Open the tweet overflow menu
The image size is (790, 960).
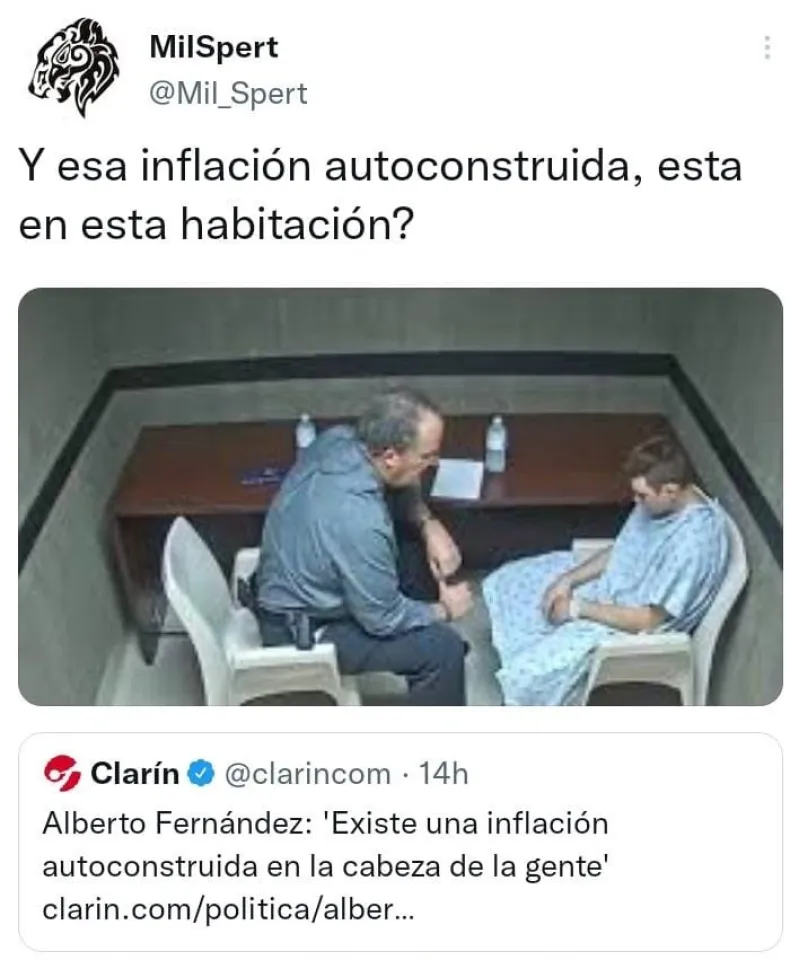click(766, 48)
